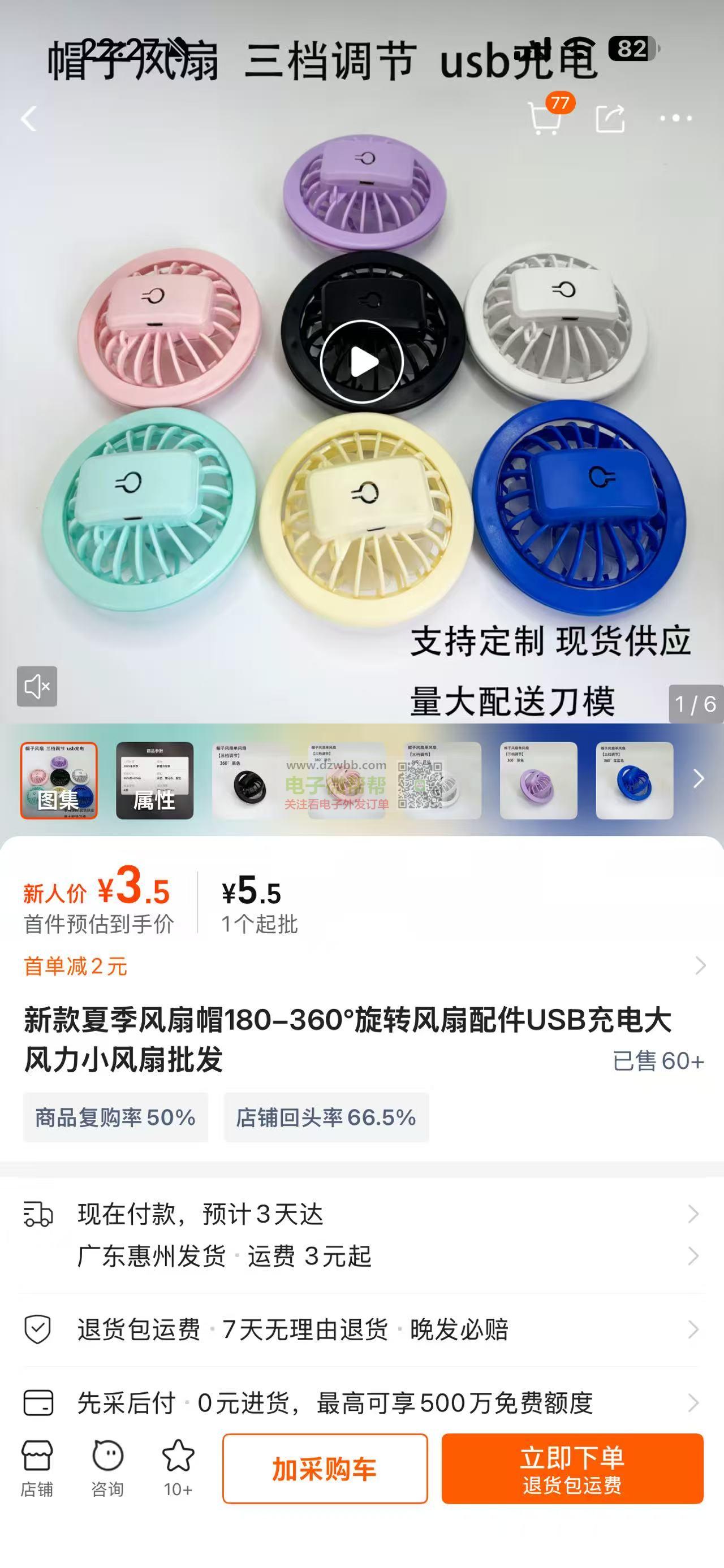Select the 图集 gallery thumbnail
The width and height of the screenshot is (724, 1568).
pyautogui.click(x=58, y=781)
